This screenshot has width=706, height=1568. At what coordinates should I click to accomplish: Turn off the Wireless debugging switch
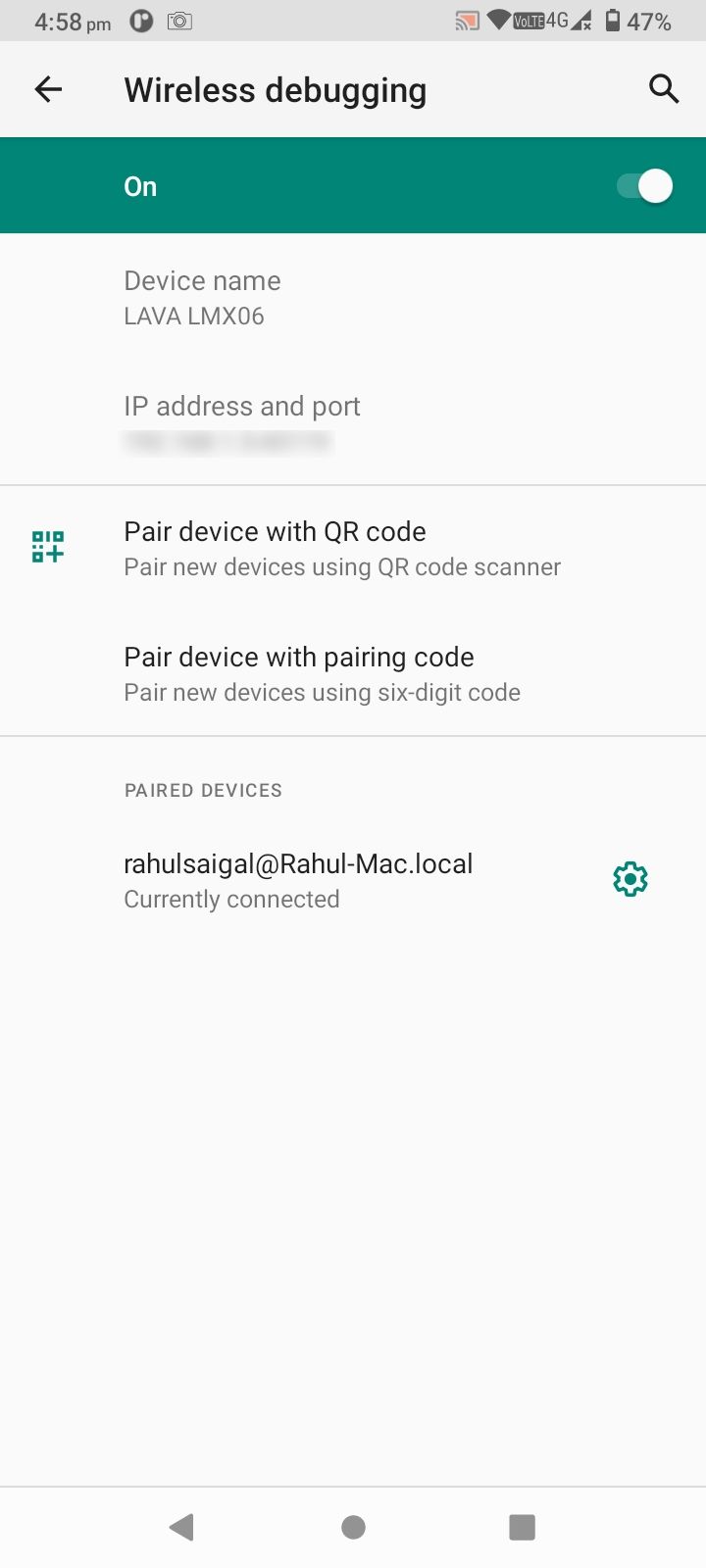644,186
